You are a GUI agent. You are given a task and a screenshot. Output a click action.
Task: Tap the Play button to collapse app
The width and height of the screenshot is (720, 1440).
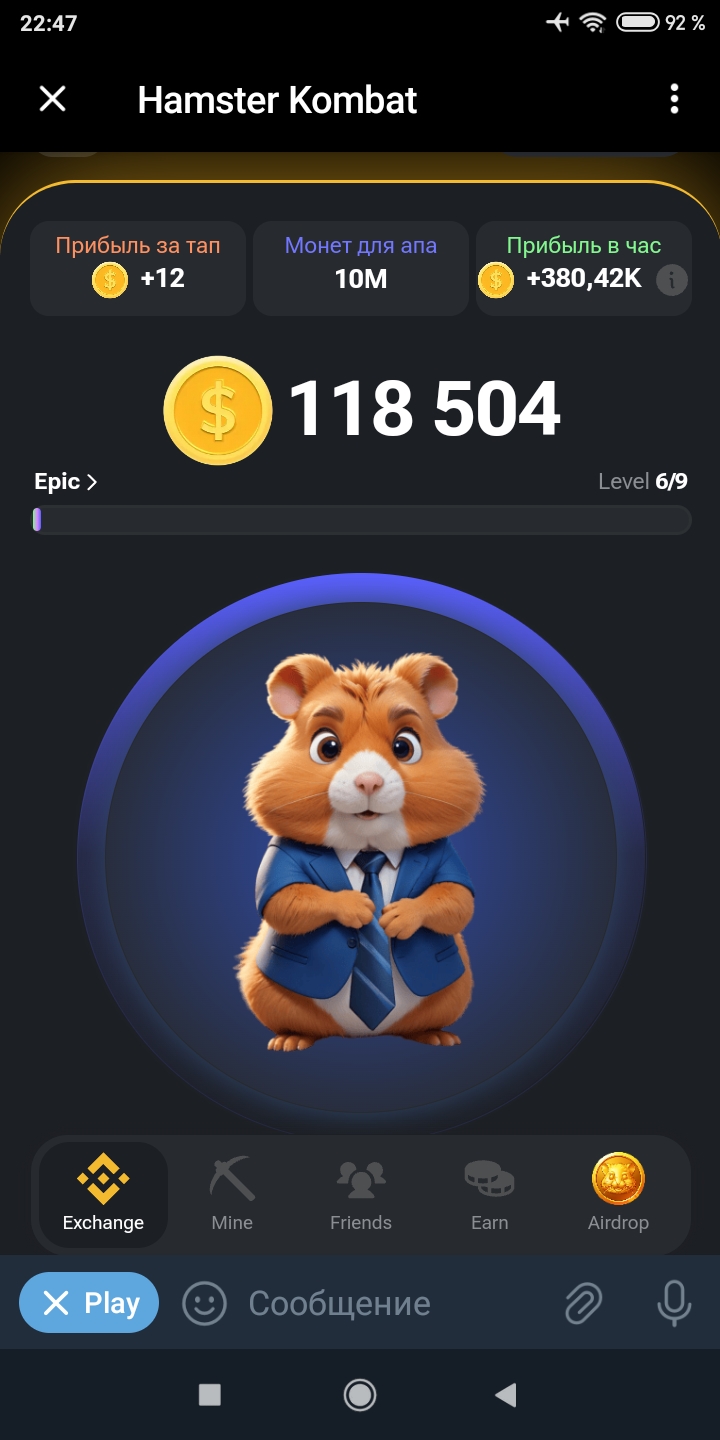pyautogui.click(x=89, y=1303)
